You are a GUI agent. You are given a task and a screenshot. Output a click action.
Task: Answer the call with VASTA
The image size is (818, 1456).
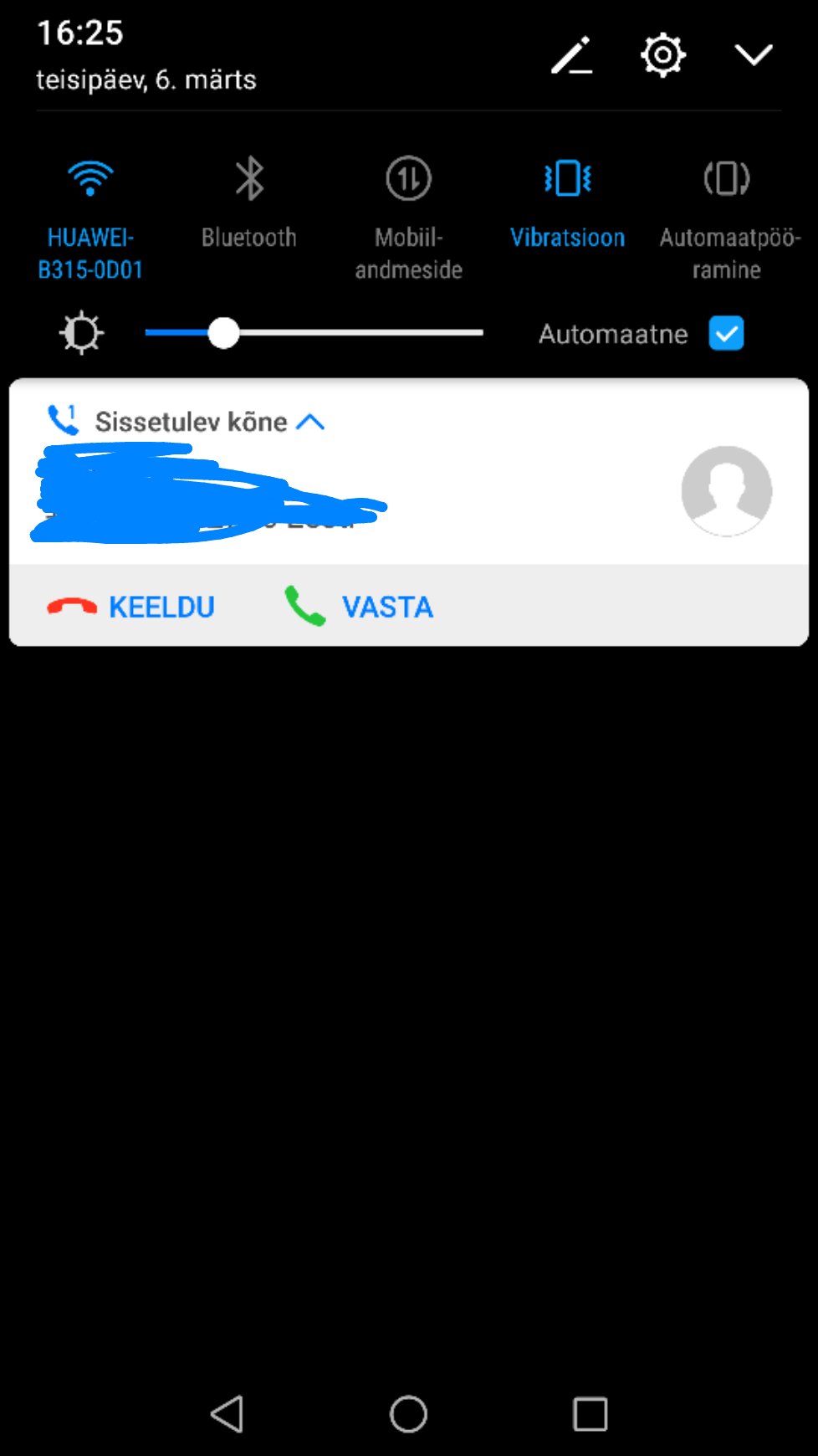358,607
